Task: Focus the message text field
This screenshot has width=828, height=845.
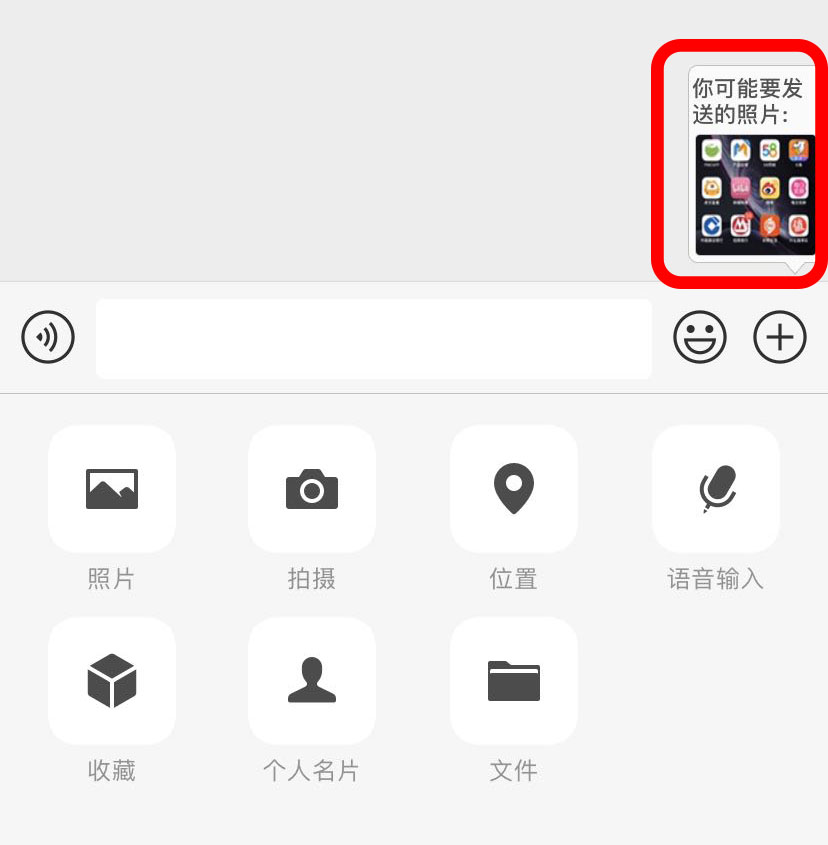Action: click(373, 339)
